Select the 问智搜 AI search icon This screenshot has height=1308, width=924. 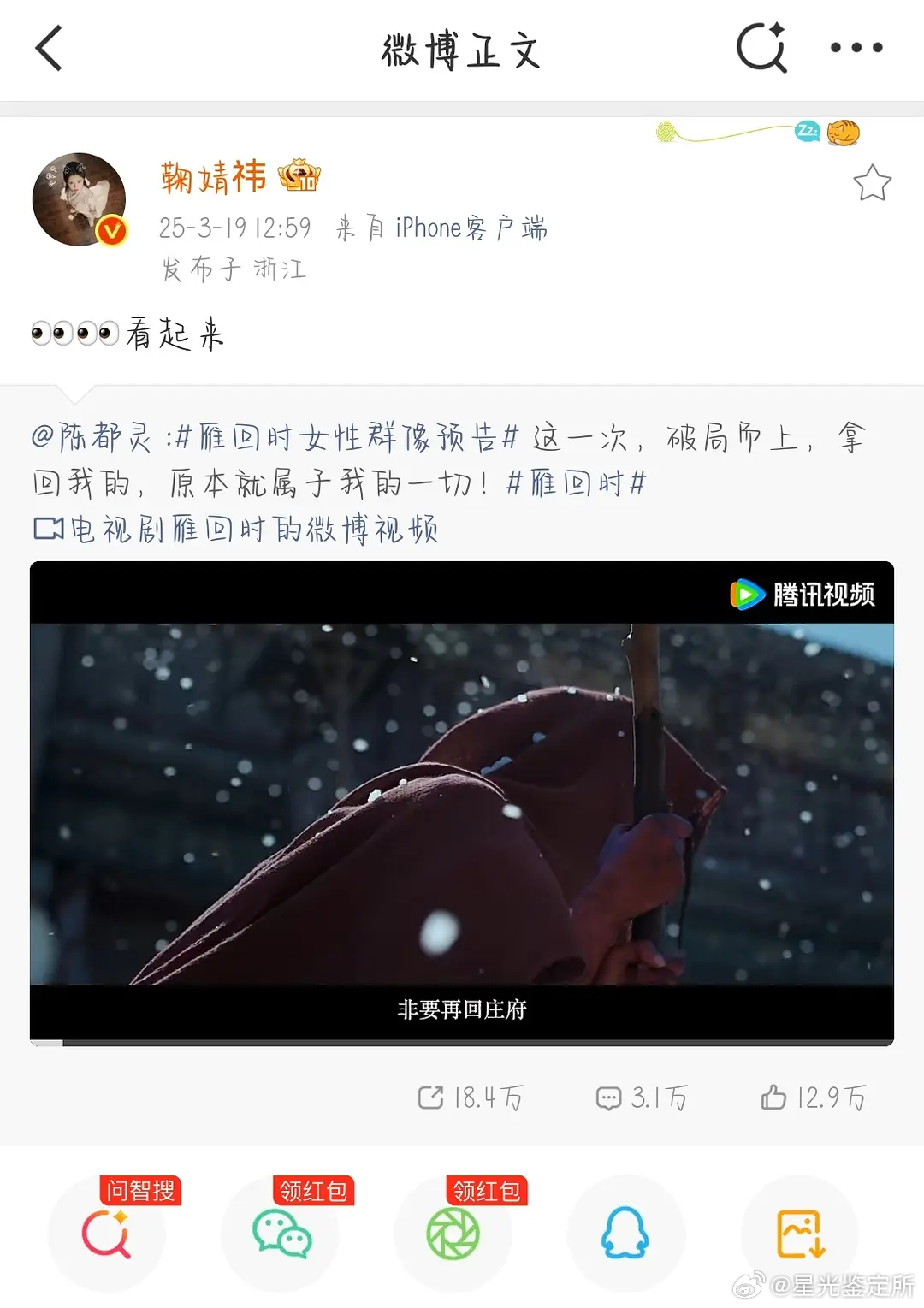107,1234
